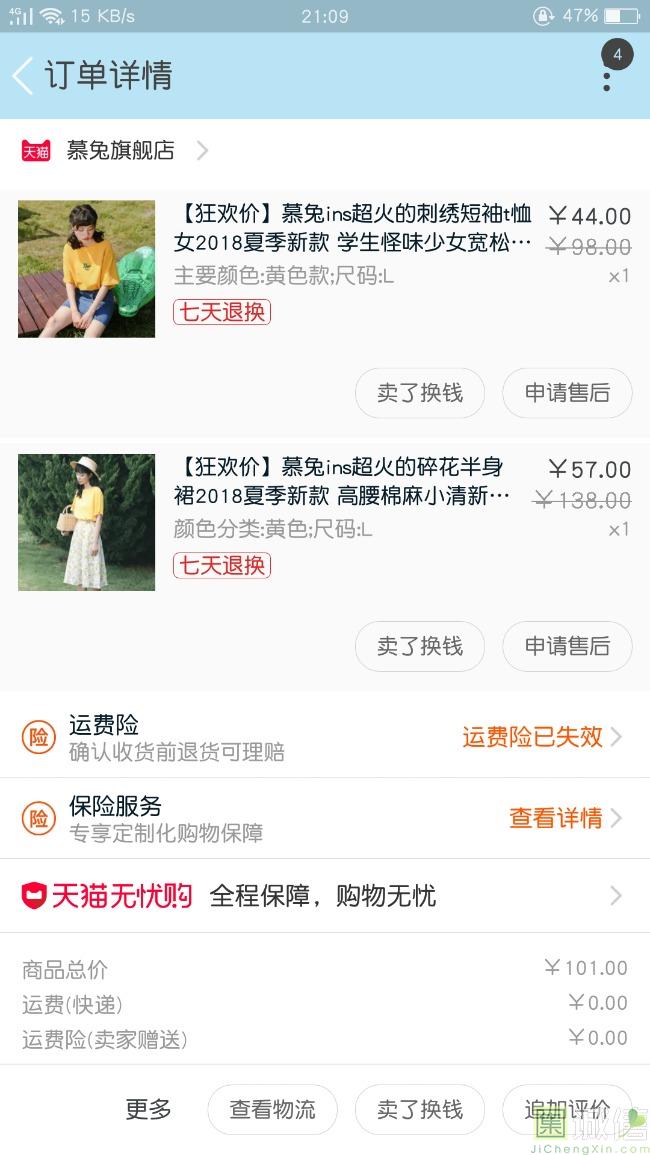This screenshot has width=650, height=1155.
Task: Tap 卖了换钱 in the bottom bar
Action: [x=420, y=1109]
